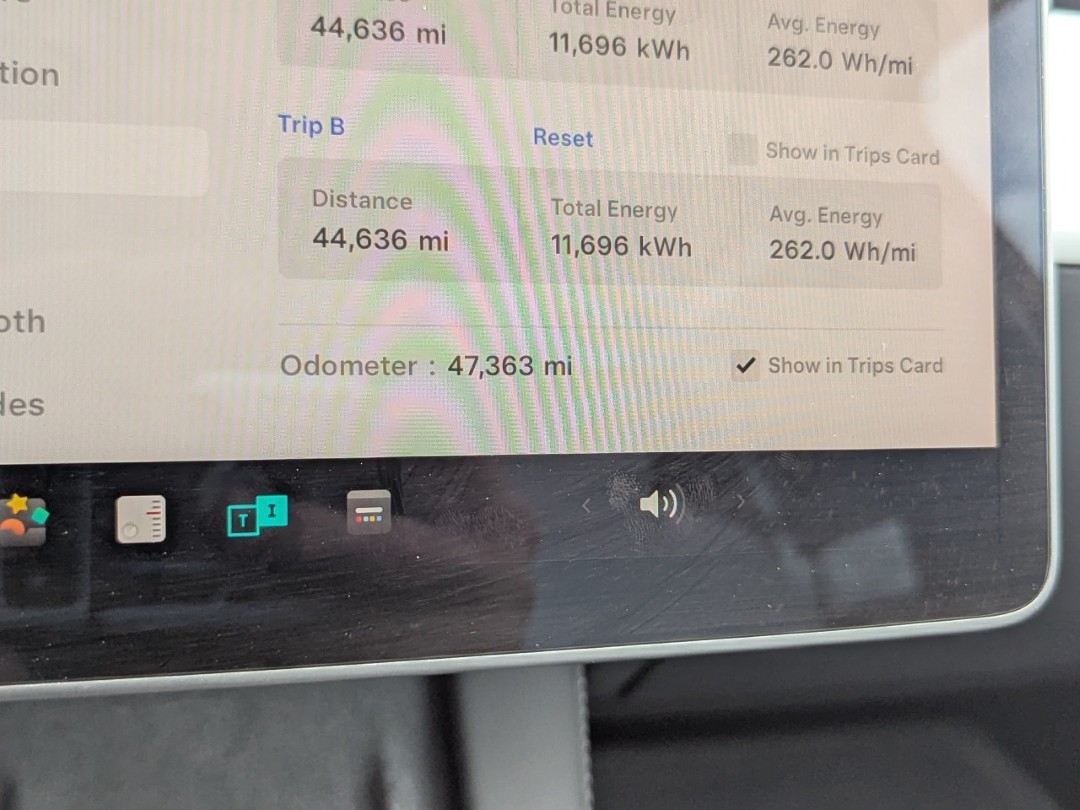1080x810 pixels.
Task: Rename Trip B via its blue title
Action: pos(311,126)
